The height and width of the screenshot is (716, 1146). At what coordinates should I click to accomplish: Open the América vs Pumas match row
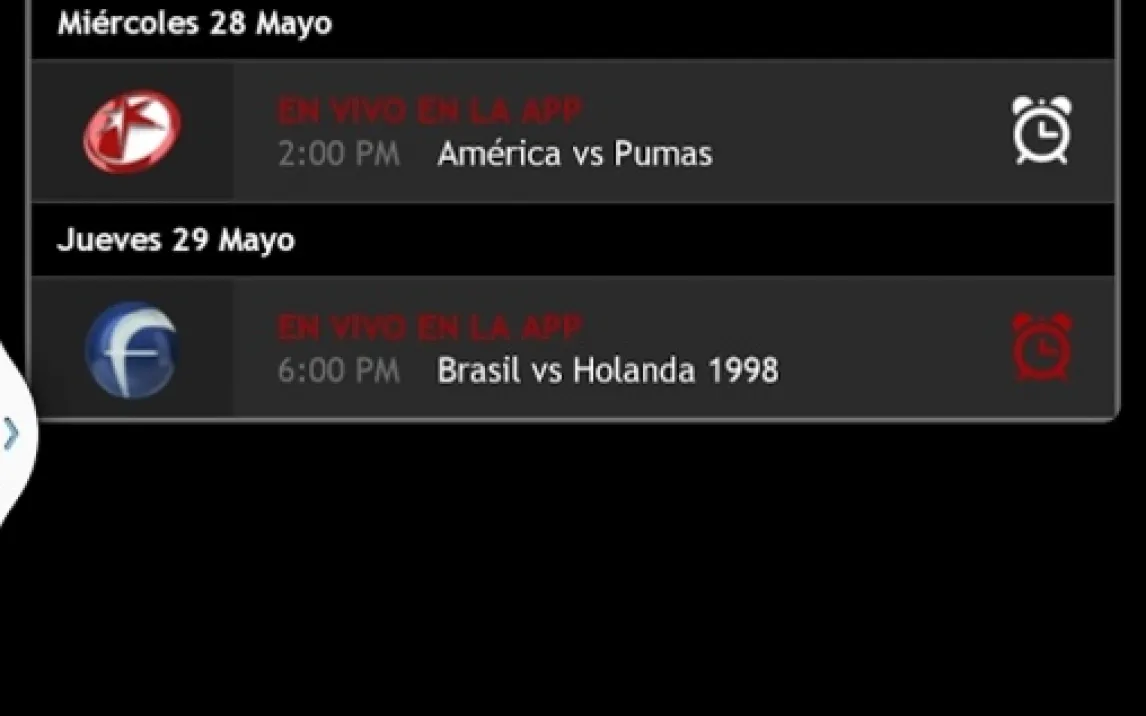tap(574, 153)
